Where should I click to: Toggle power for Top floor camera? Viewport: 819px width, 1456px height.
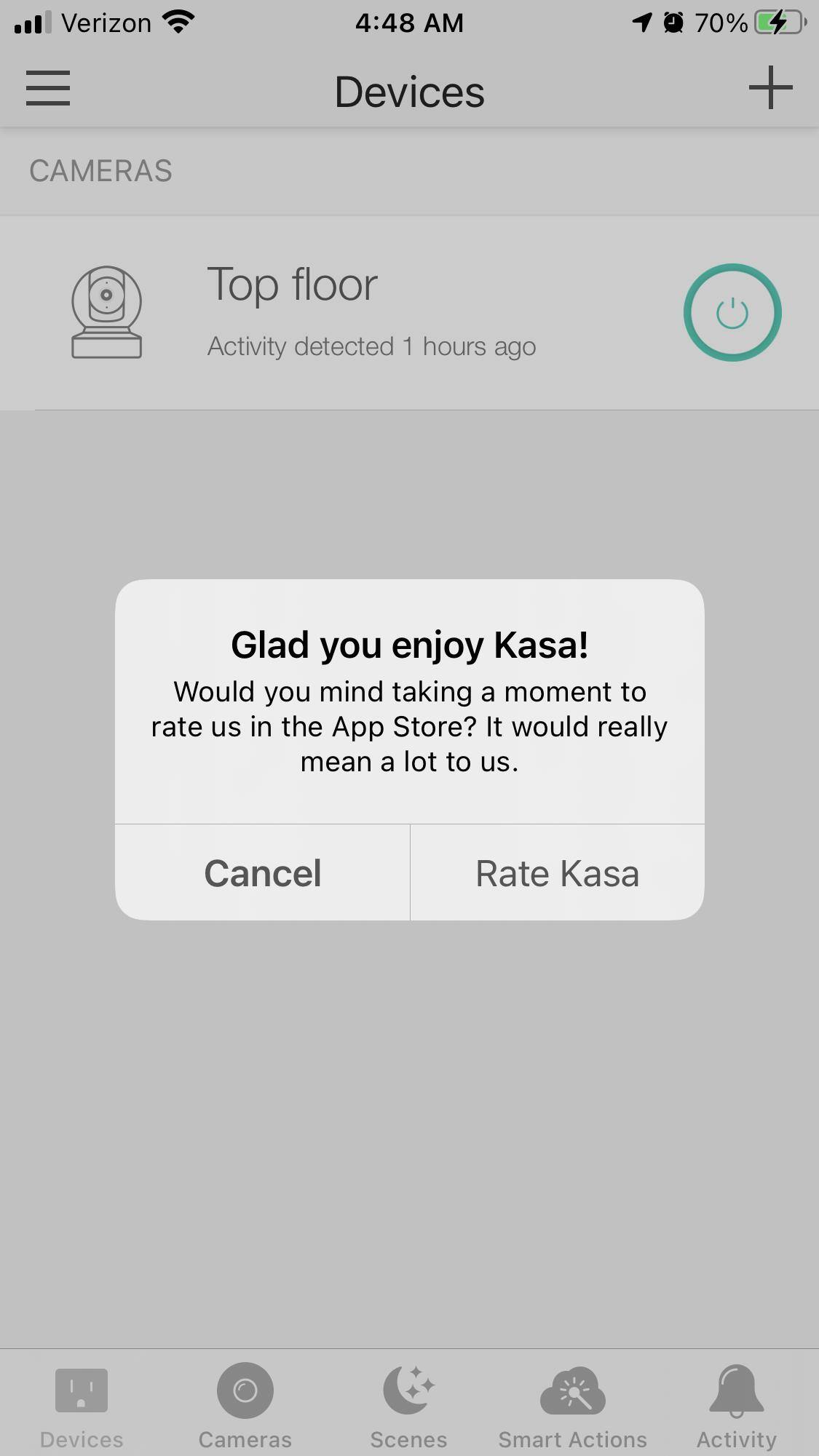[732, 313]
